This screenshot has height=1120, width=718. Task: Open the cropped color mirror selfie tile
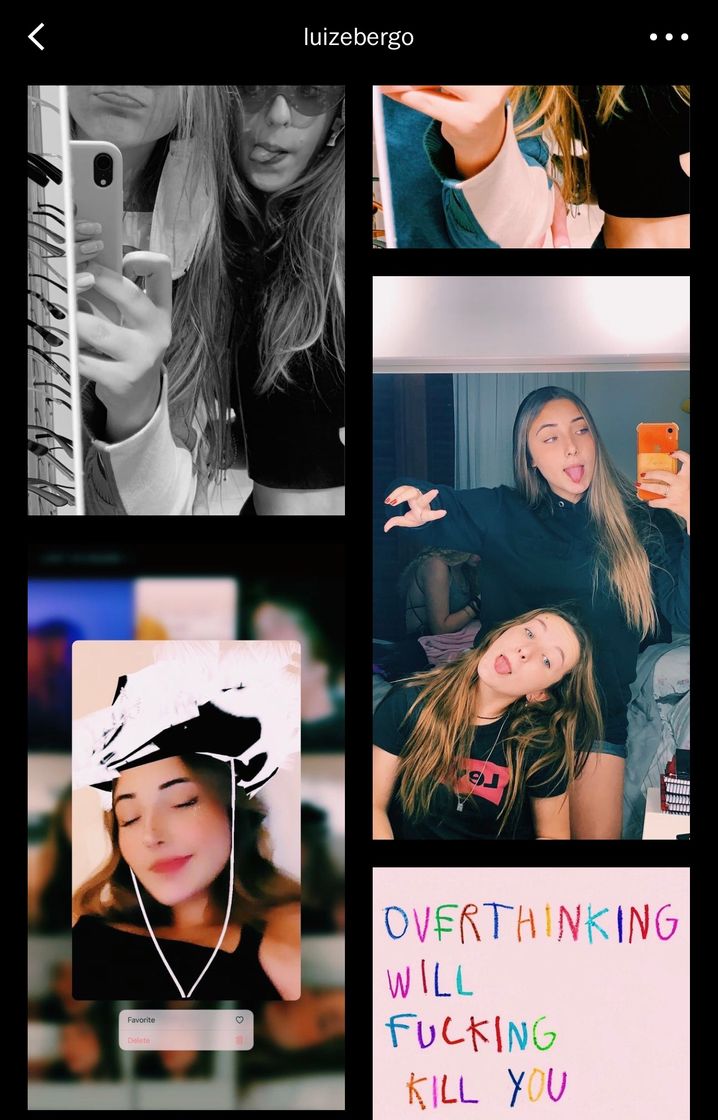point(531,166)
